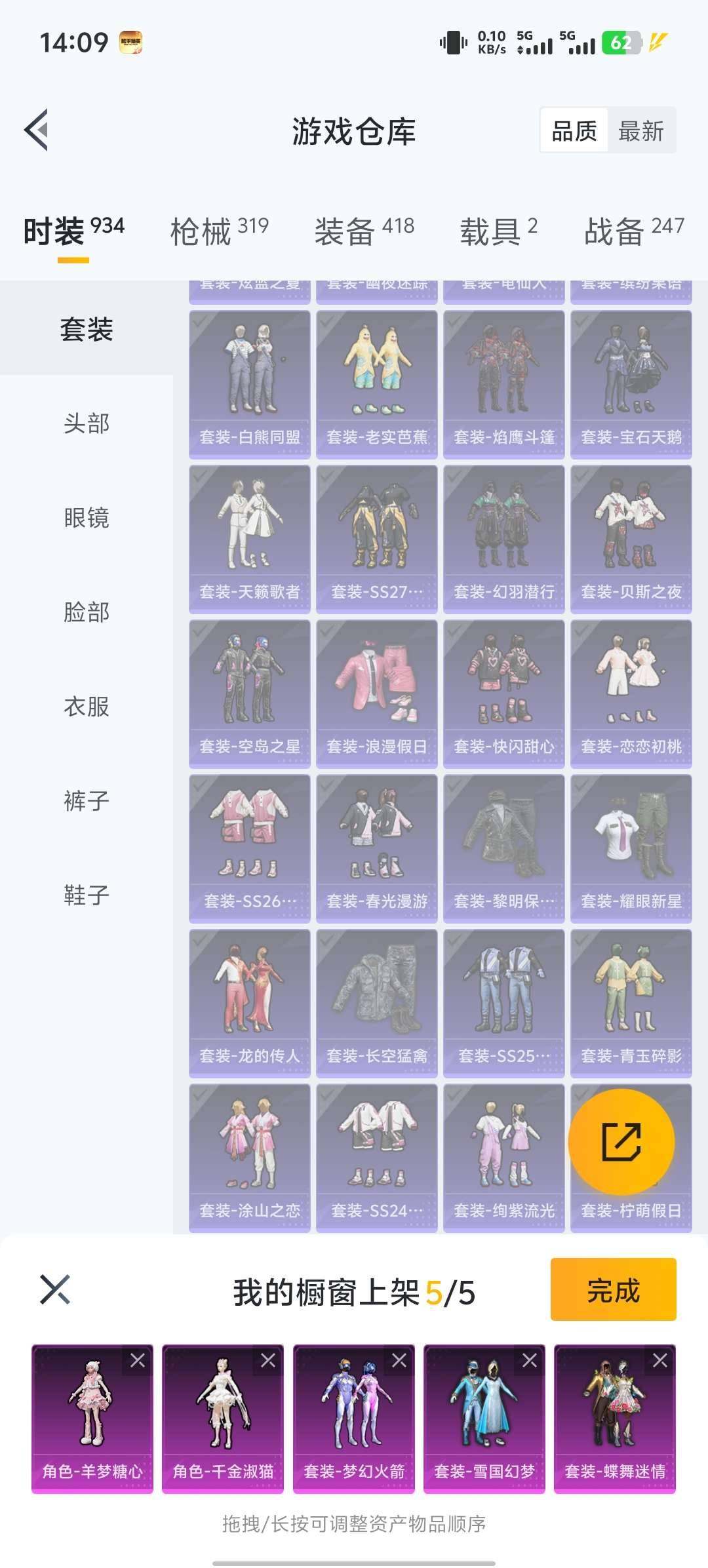Viewport: 708px width, 1568px height.
Task: Choose the 套装-浪漫假日 outfit tile
Action: (x=377, y=694)
